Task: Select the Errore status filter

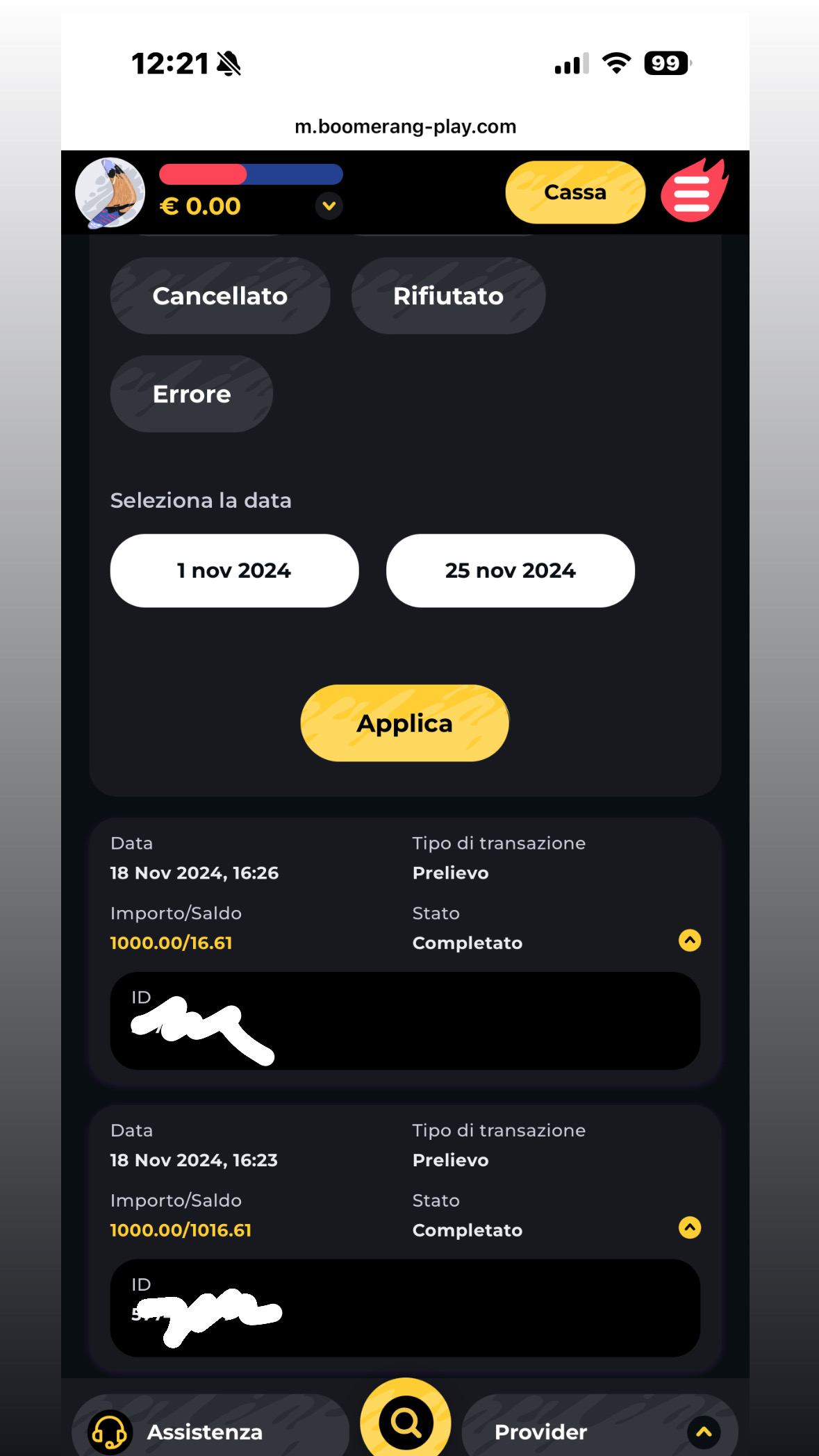Action: [x=191, y=394]
